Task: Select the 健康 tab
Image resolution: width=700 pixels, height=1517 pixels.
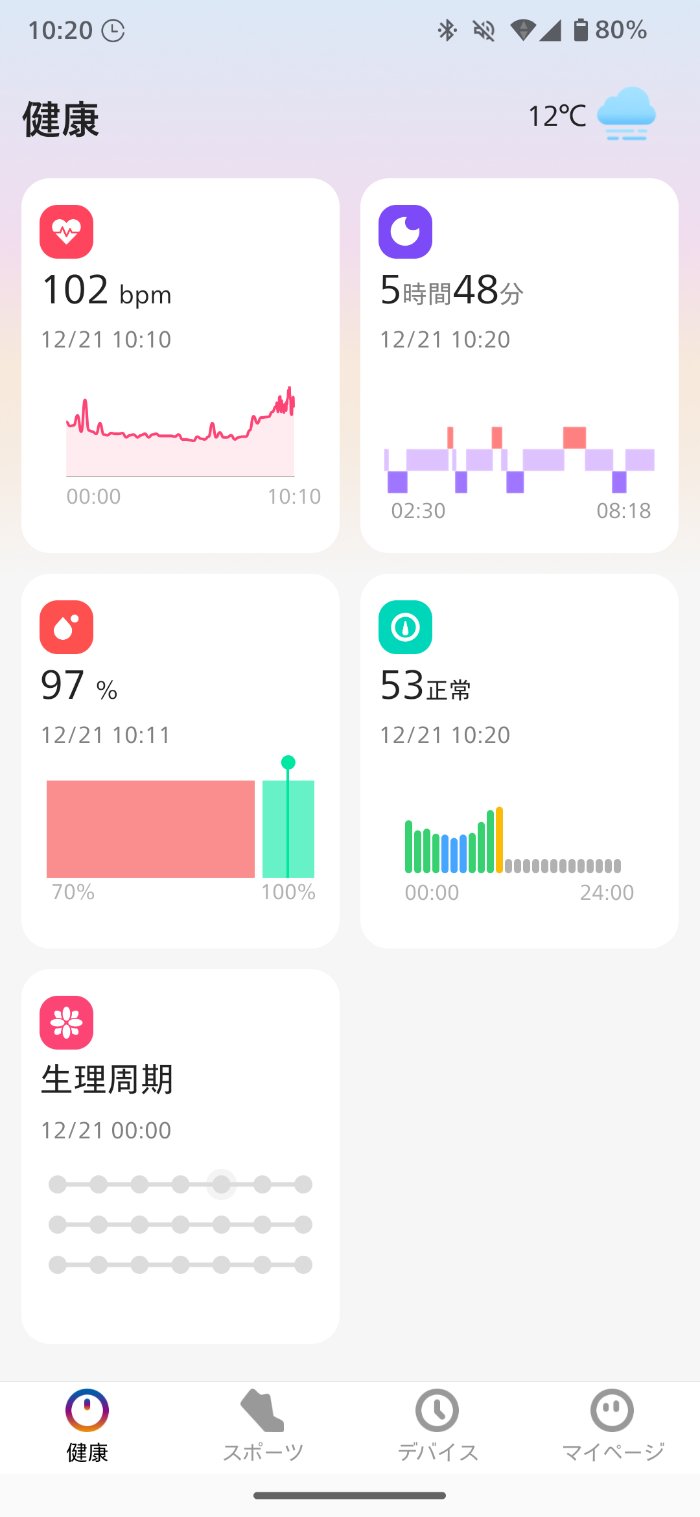Action: coord(87,1426)
